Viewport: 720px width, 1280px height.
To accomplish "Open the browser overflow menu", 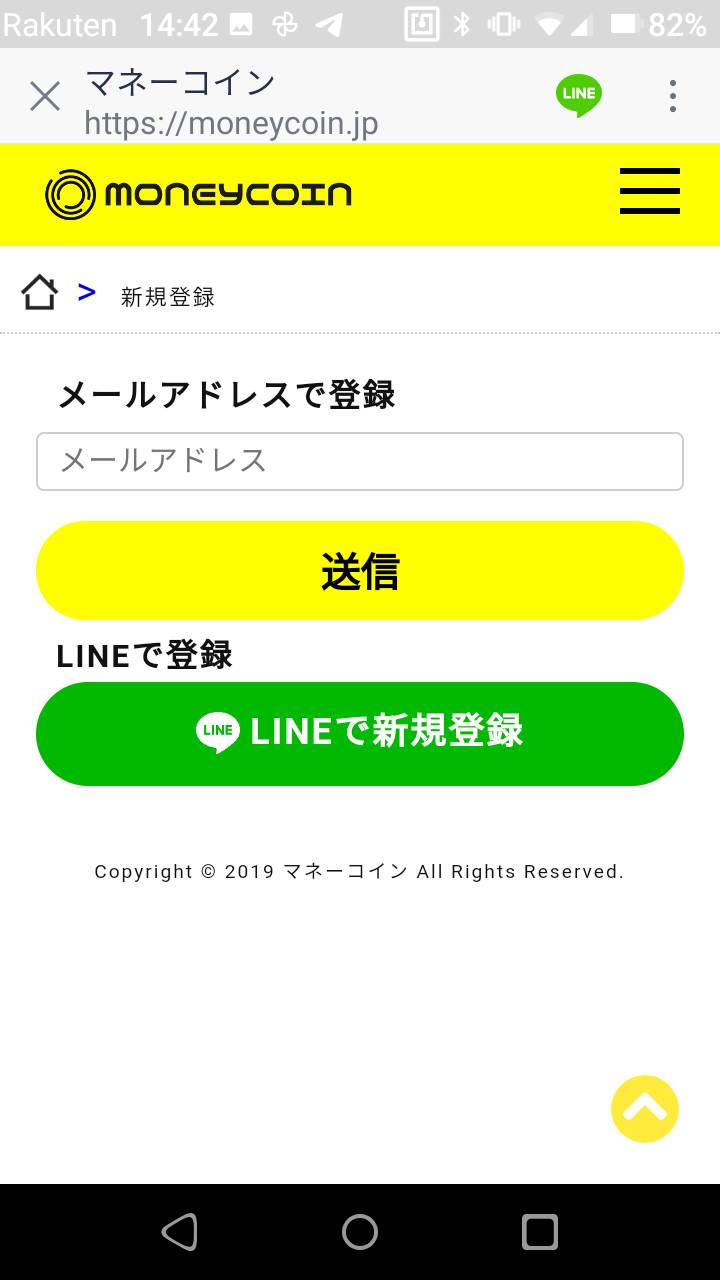I will coord(673,96).
